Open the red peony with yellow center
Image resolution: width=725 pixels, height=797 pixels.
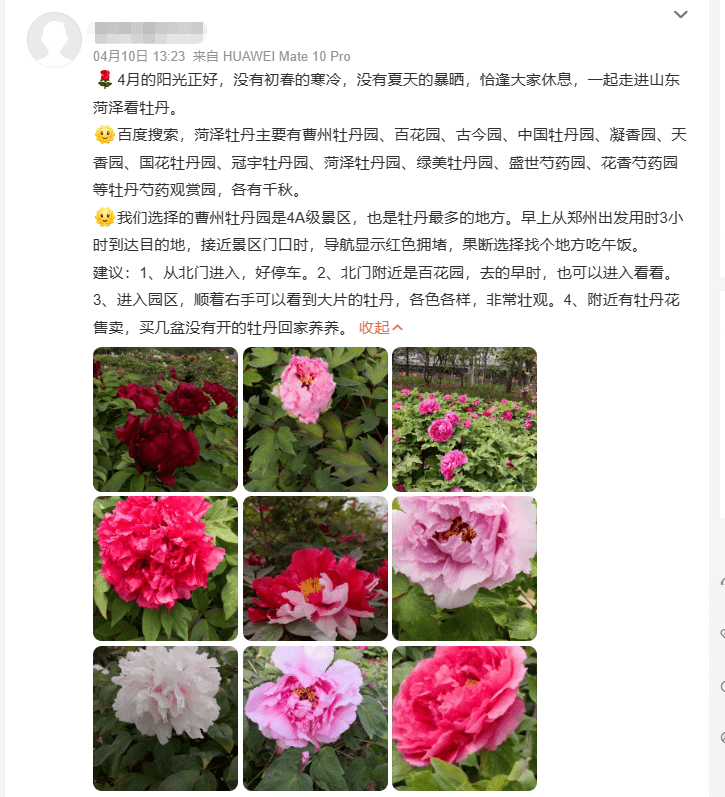(315, 568)
